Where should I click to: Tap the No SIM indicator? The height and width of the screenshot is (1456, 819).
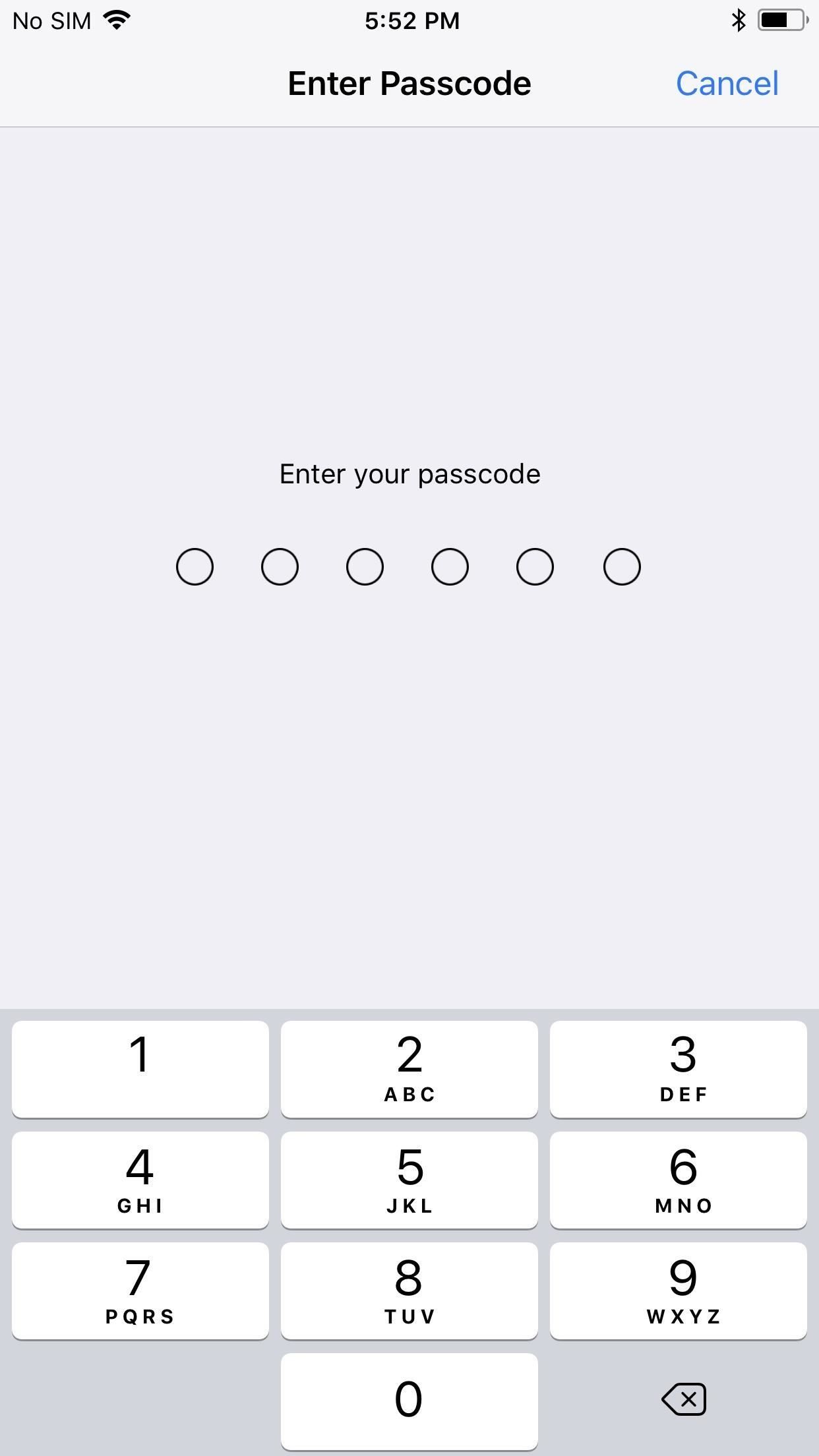pyautogui.click(x=51, y=20)
